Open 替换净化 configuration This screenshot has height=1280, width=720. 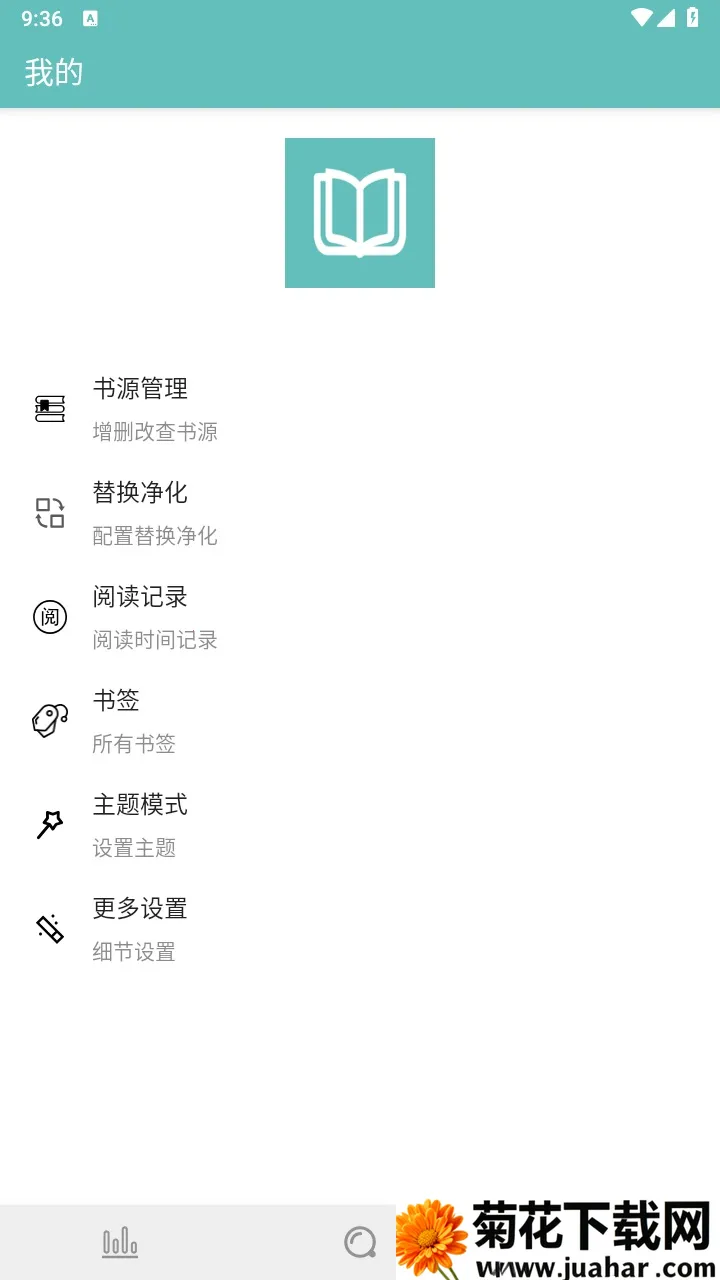point(140,494)
